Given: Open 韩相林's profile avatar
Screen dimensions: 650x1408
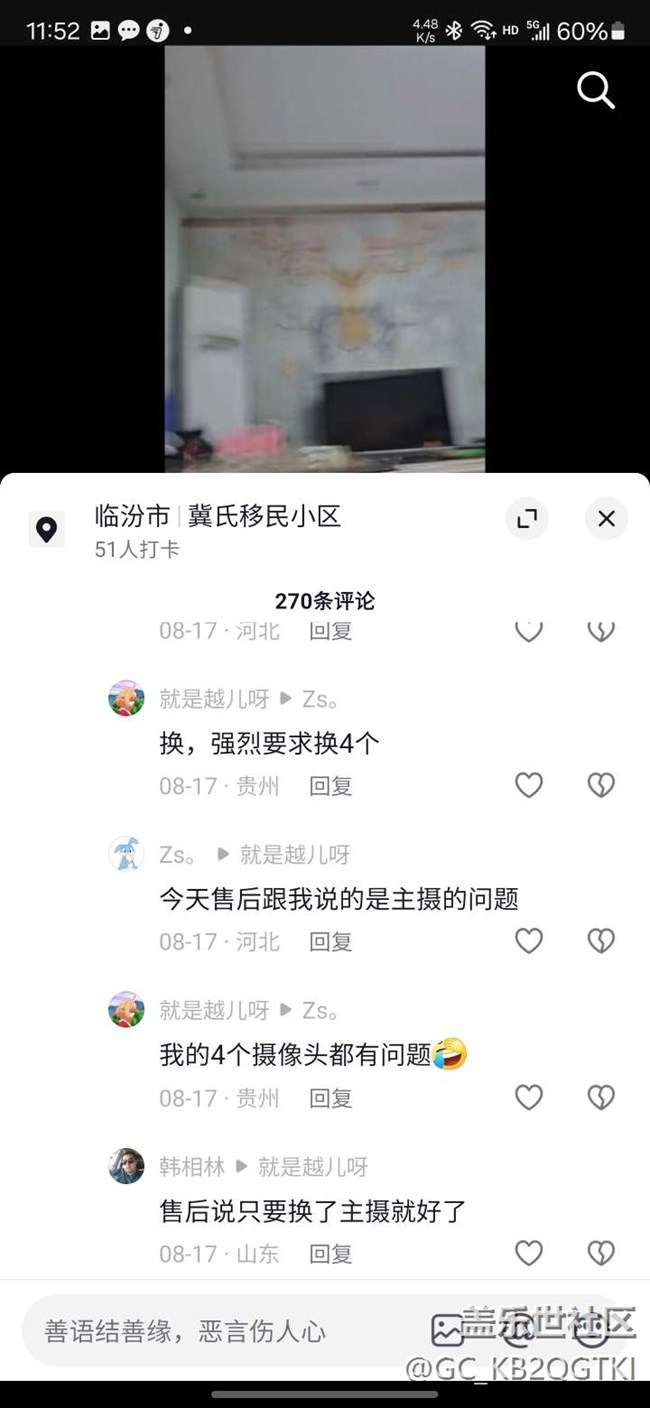Looking at the screenshot, I should pyautogui.click(x=127, y=1166).
